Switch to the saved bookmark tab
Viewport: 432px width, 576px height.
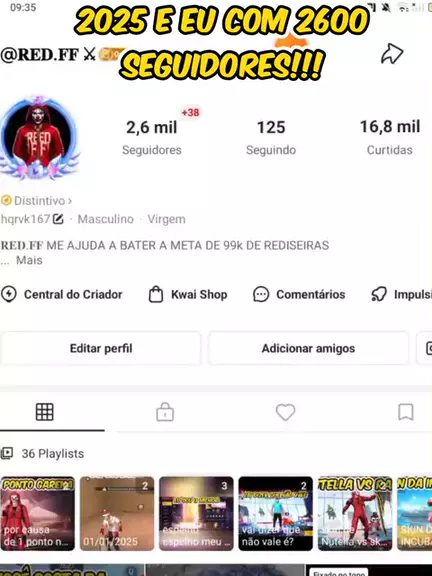[x=406, y=412]
